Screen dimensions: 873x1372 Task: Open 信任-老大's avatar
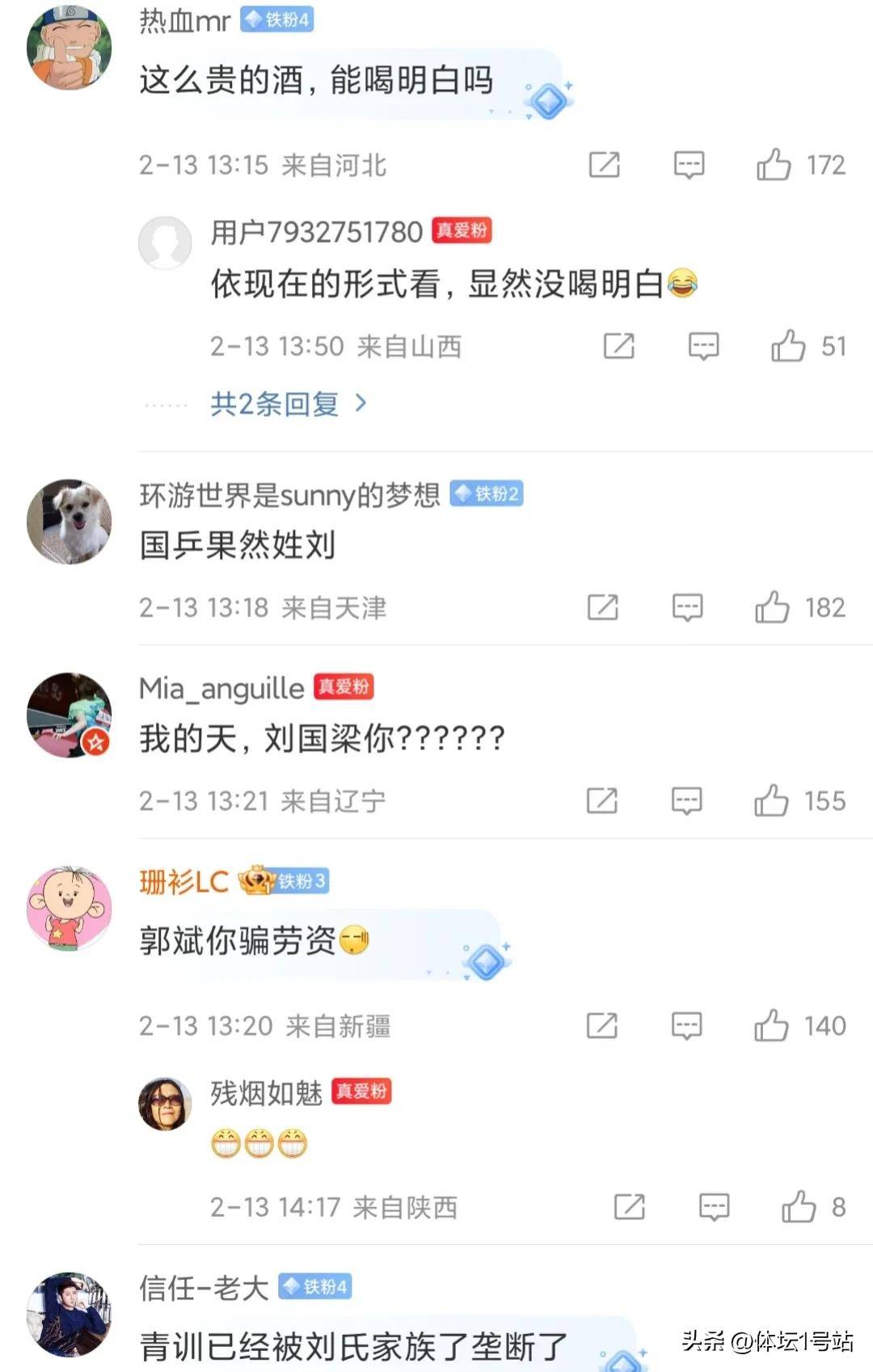click(69, 1314)
